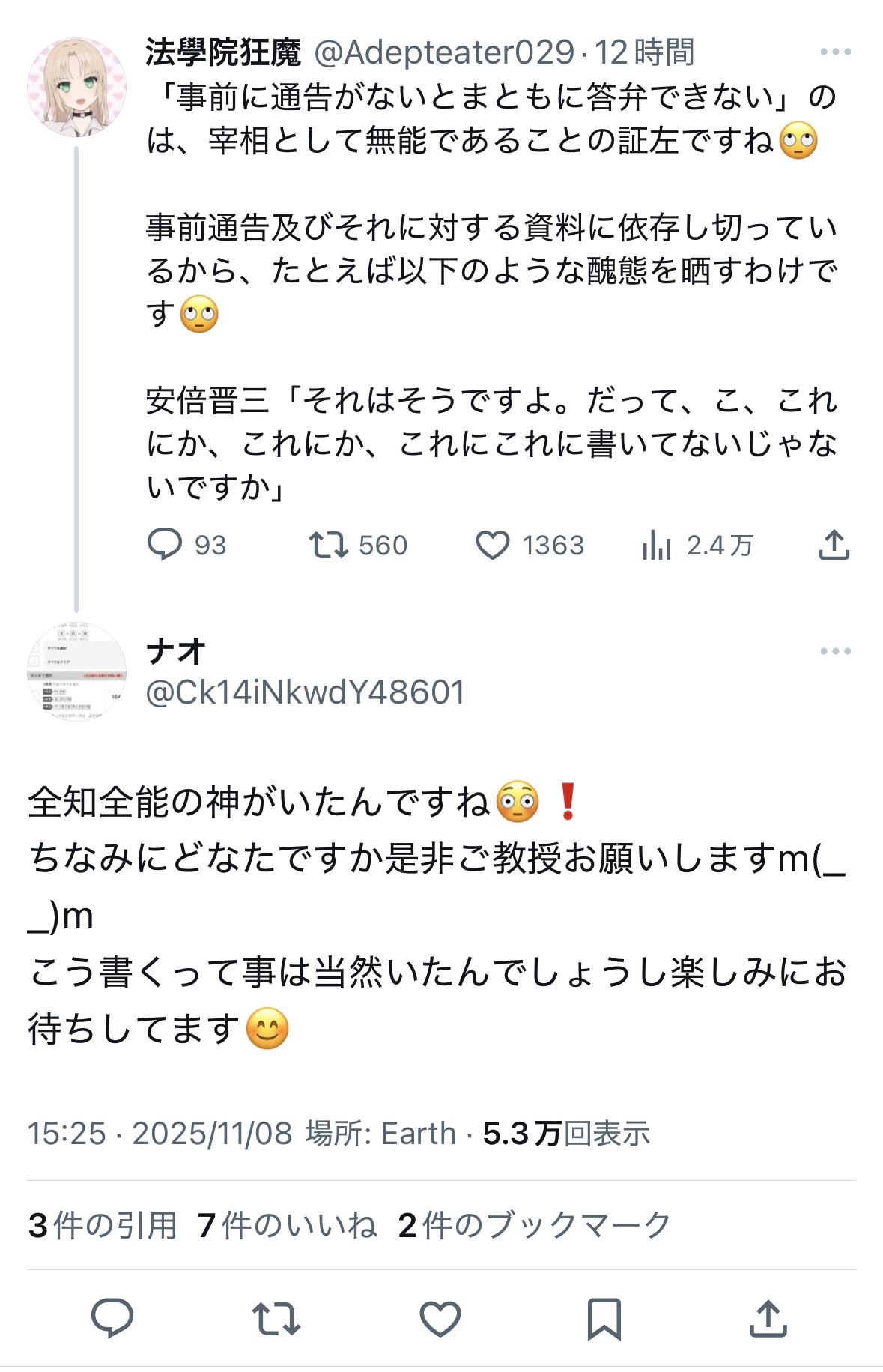The width and height of the screenshot is (883, 1372).
Task: Open @Adepteater029 profile handle
Action: [443, 52]
